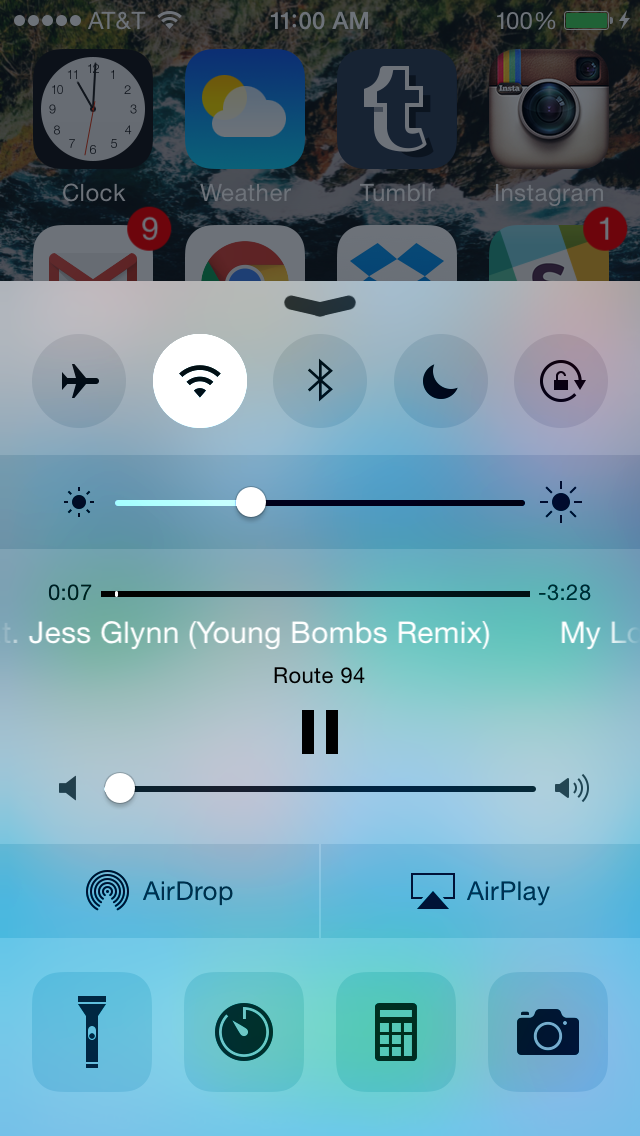Image resolution: width=640 pixels, height=1136 pixels.
Task: Enable Do Not Disturb moon
Action: [440, 381]
